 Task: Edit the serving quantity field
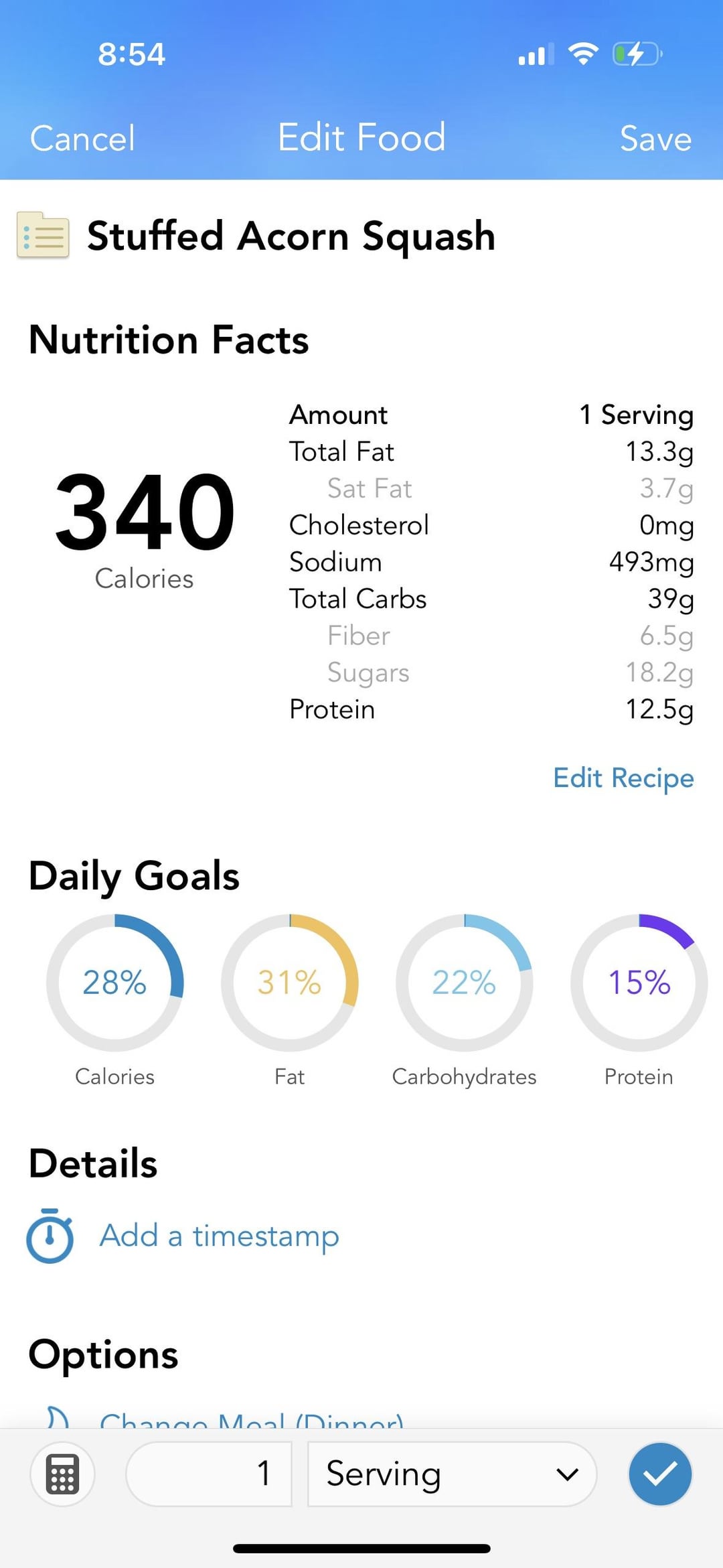pos(209,1474)
